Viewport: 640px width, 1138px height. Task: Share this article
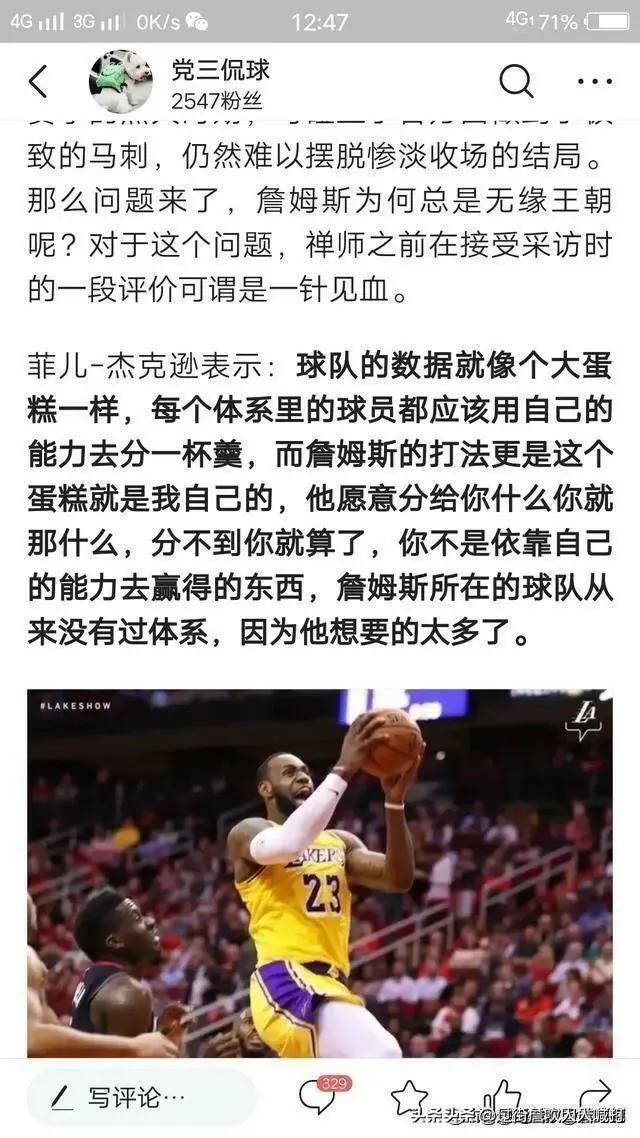[594, 1095]
